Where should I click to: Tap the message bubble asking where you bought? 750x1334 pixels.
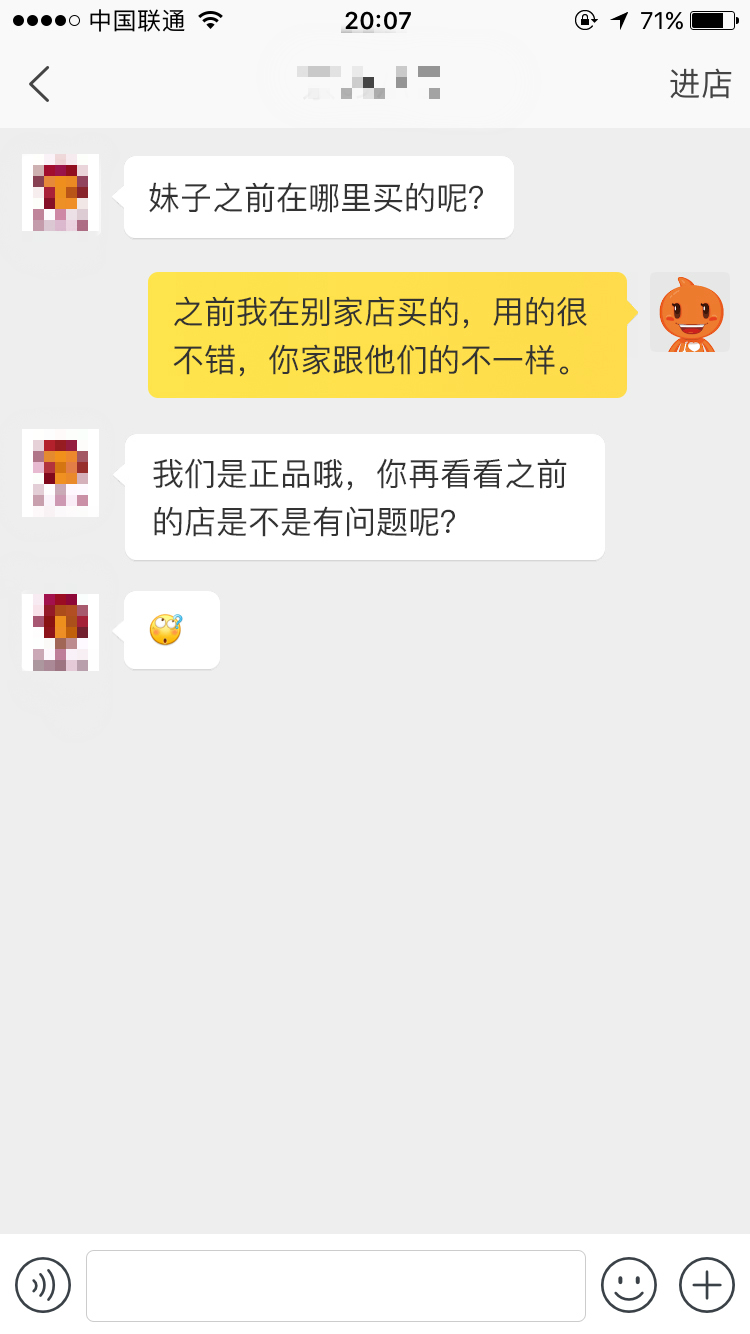coord(318,196)
